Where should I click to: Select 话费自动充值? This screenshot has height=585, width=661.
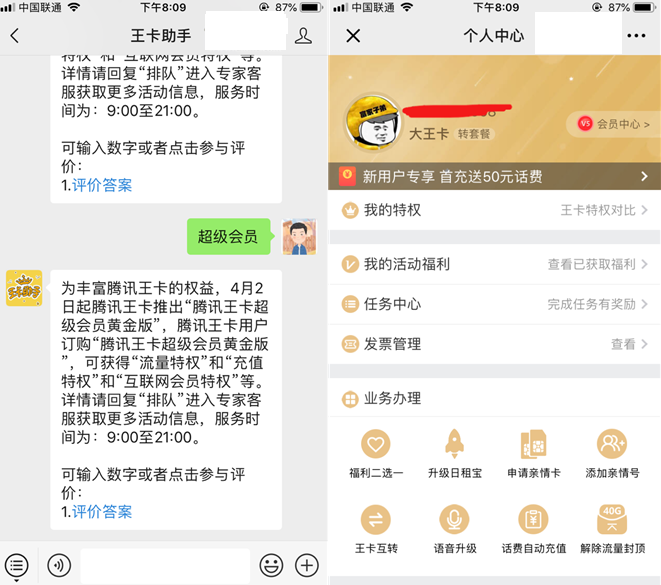coord(533,528)
